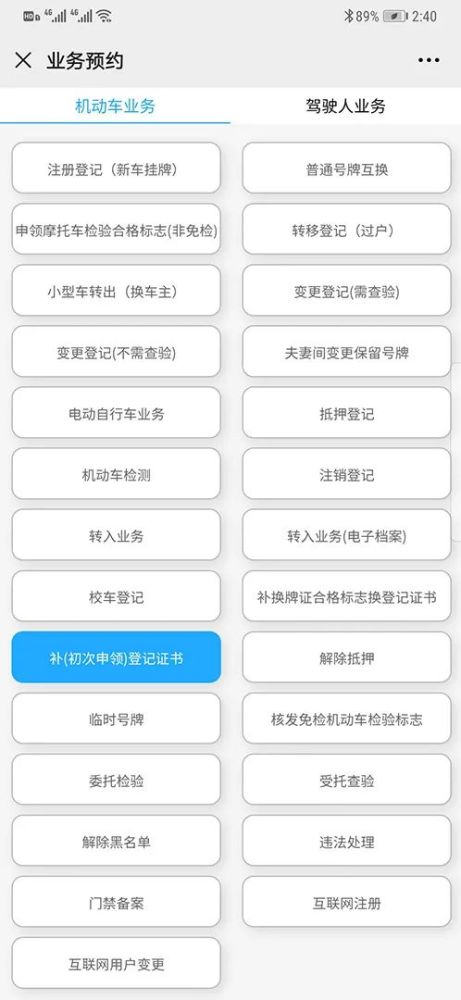The image size is (461, 1000).
Task: Tap 抵押登记 option
Action: 346,413
